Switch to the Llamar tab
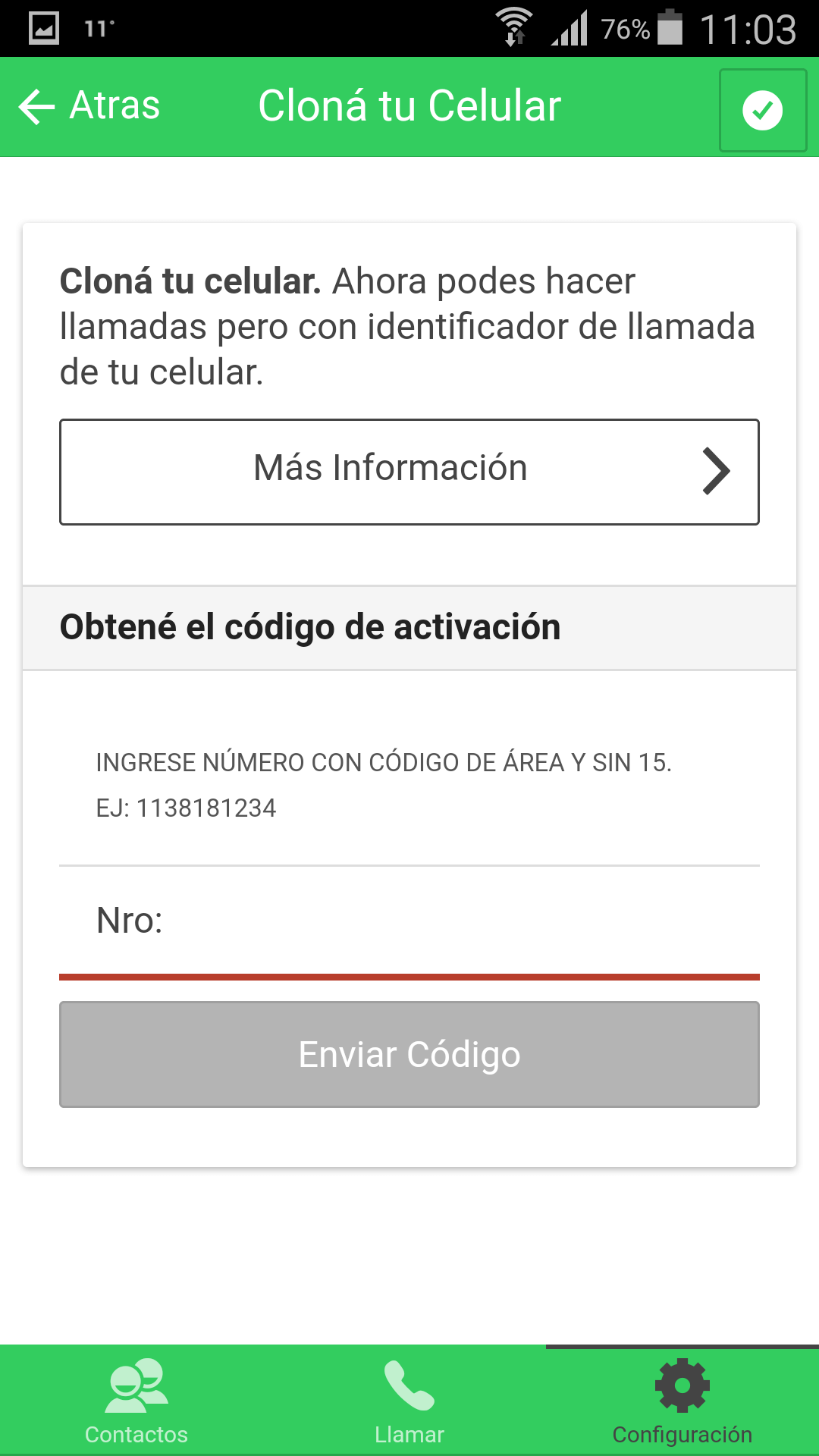 coord(409,1401)
